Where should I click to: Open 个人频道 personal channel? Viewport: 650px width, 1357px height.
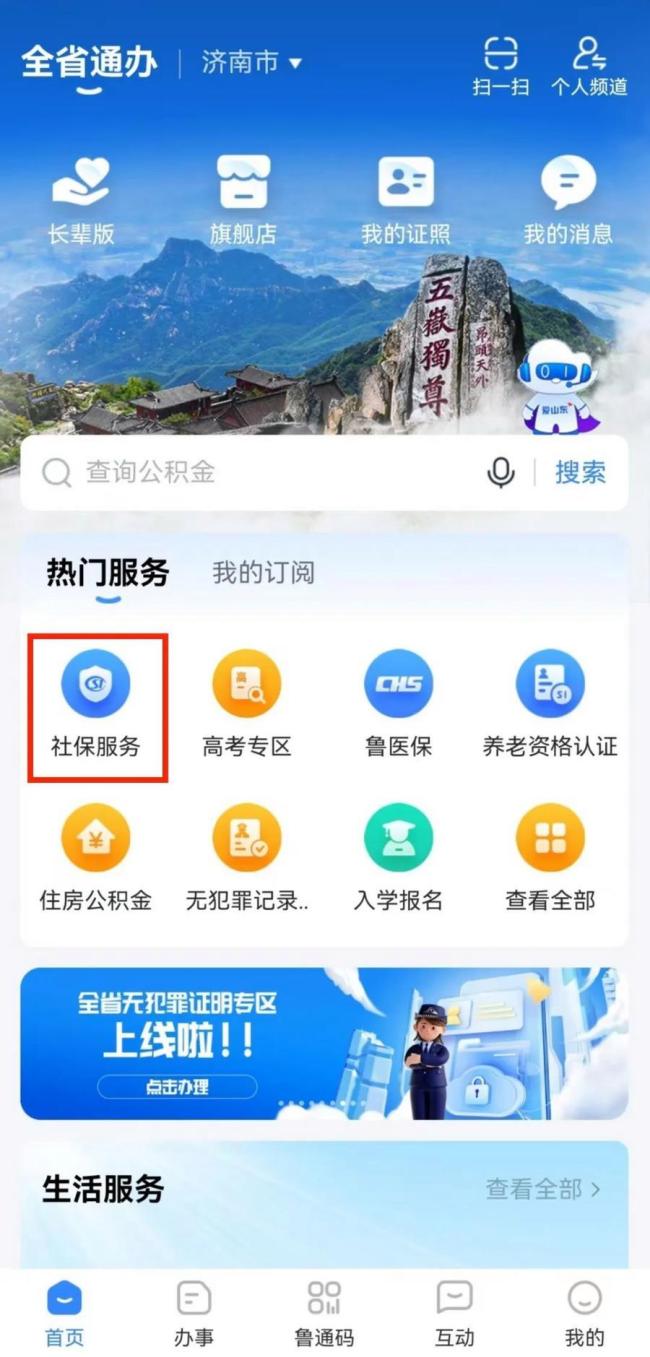point(588,66)
